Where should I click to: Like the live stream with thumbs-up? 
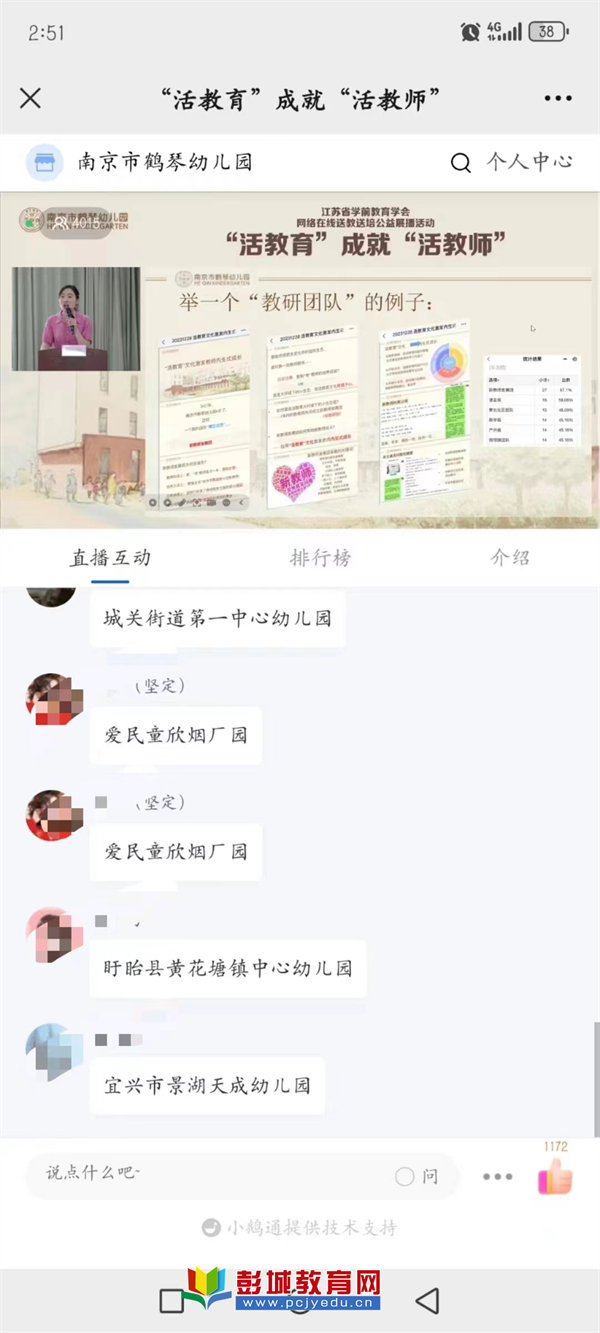(x=555, y=1178)
